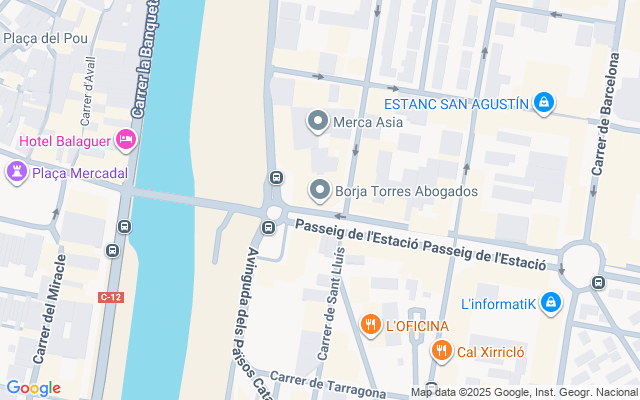Open the Google logo link
Screen dimensions: 640x400
[x=33, y=388]
